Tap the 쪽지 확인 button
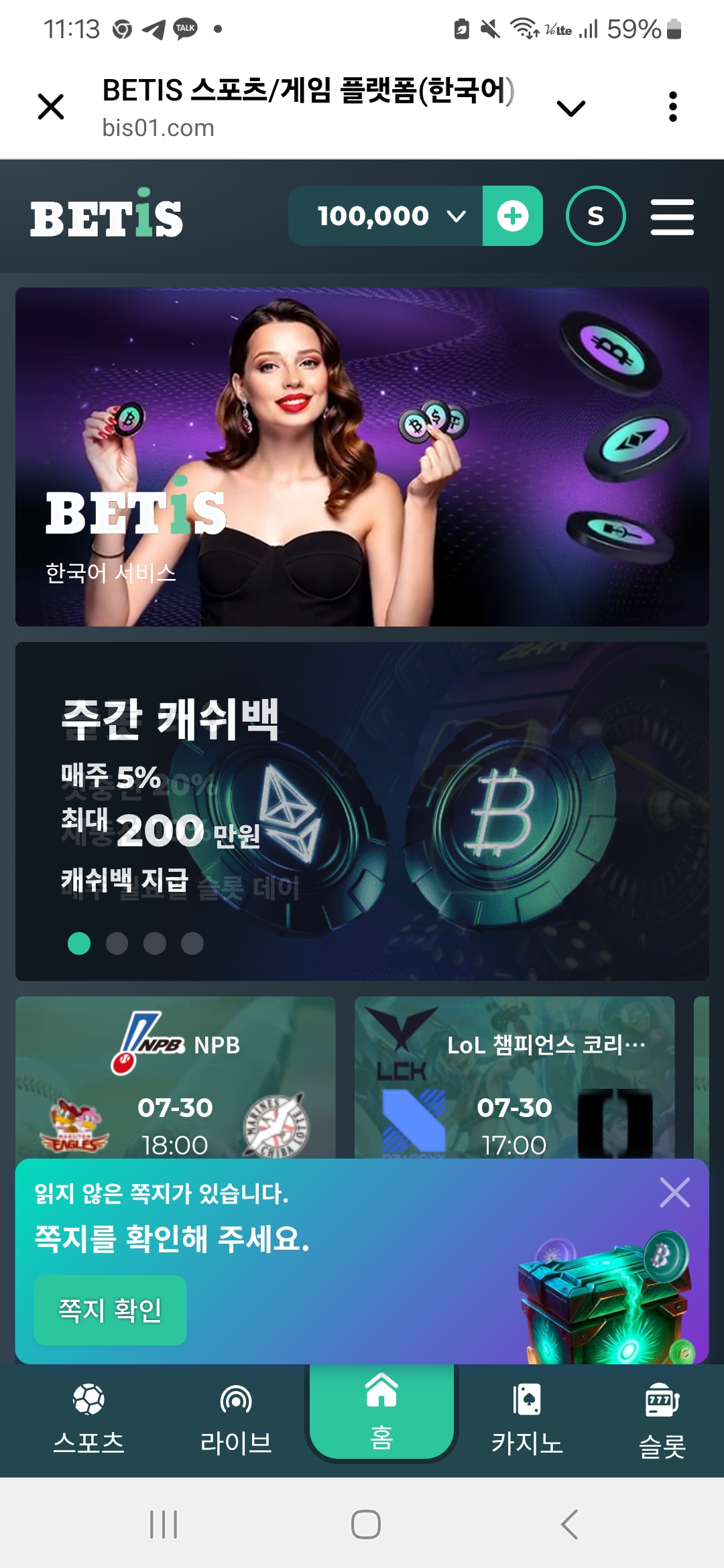The width and height of the screenshot is (724, 1568). click(111, 1310)
